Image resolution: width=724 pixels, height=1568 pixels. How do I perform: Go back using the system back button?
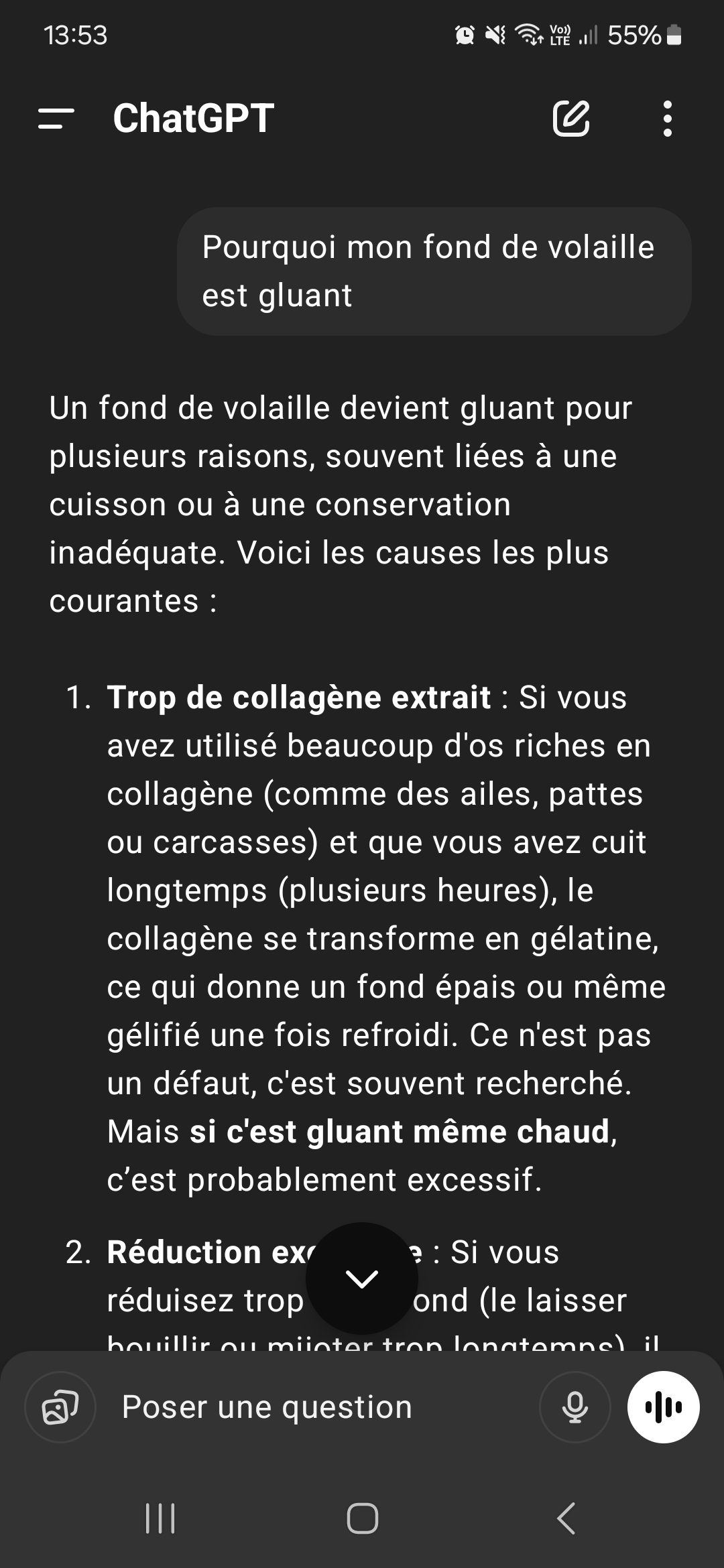pyautogui.click(x=566, y=1518)
